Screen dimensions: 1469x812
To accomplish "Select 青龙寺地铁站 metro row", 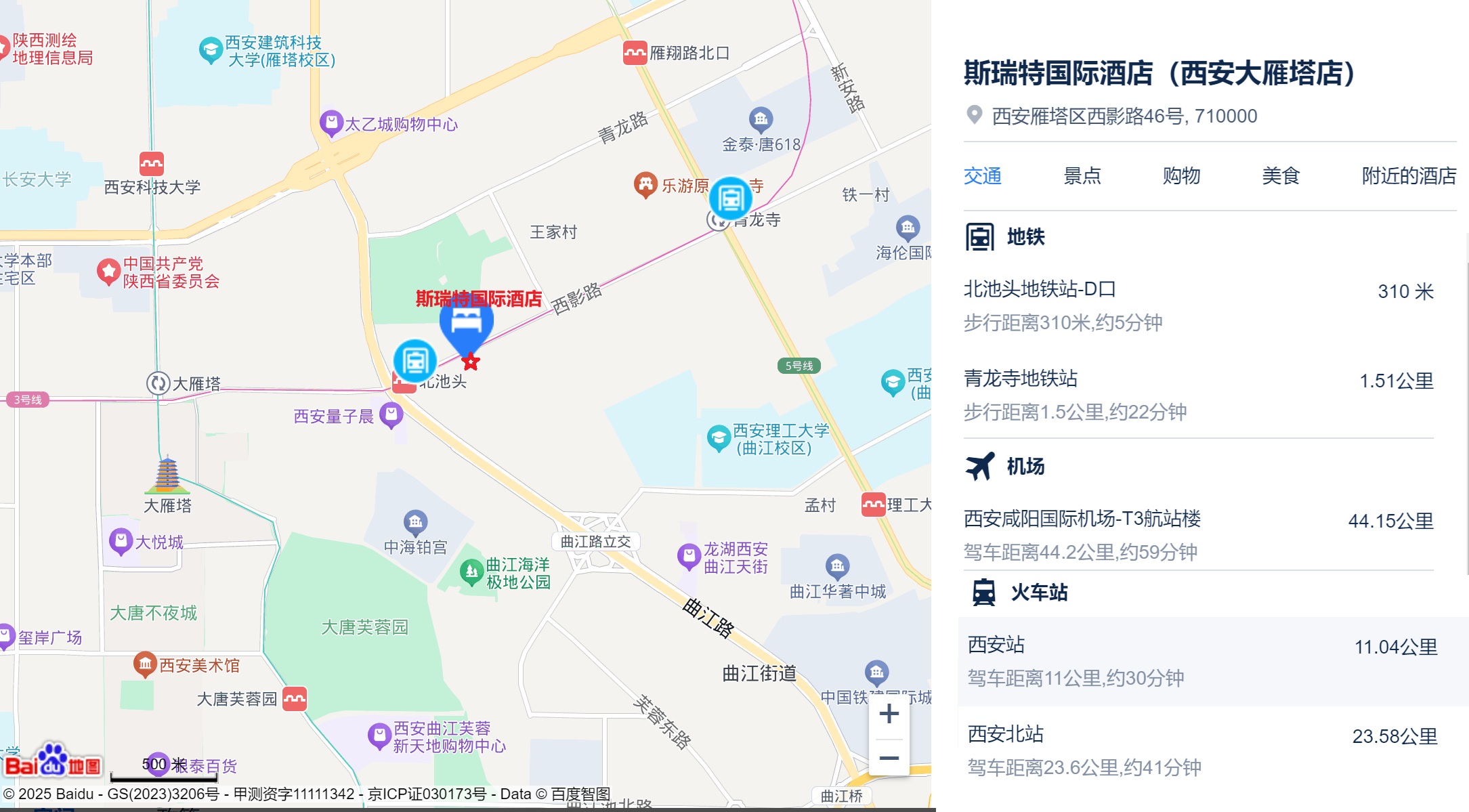I will click(x=1198, y=394).
